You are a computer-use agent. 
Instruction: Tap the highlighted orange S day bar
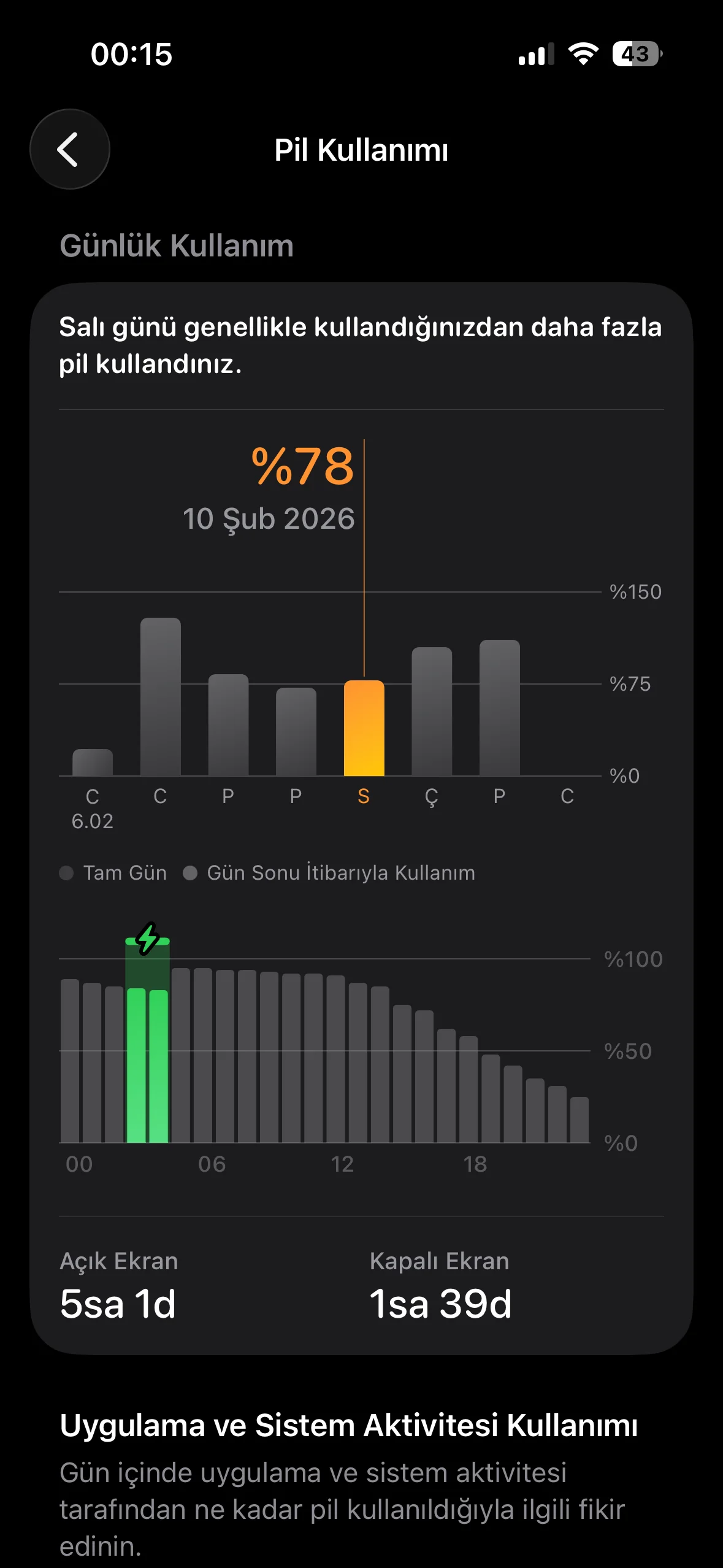(x=364, y=728)
